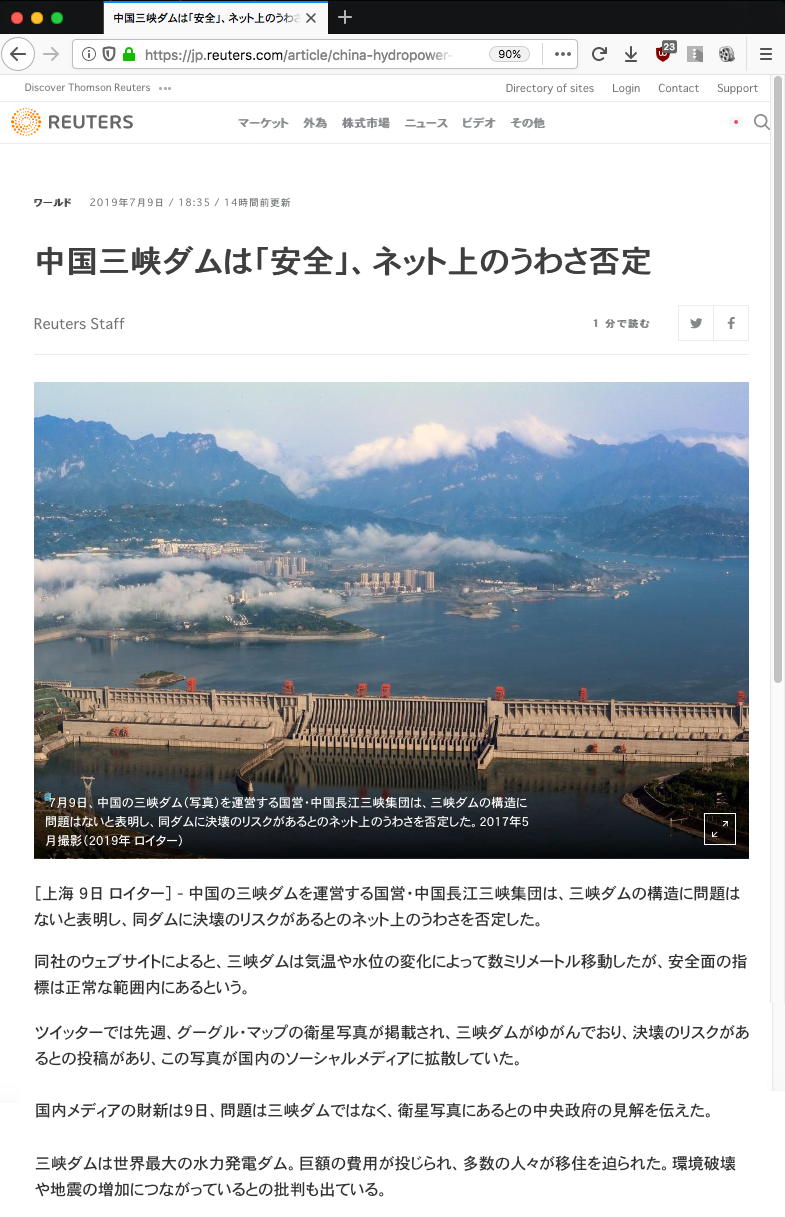Go back to the previous page

coord(17,54)
